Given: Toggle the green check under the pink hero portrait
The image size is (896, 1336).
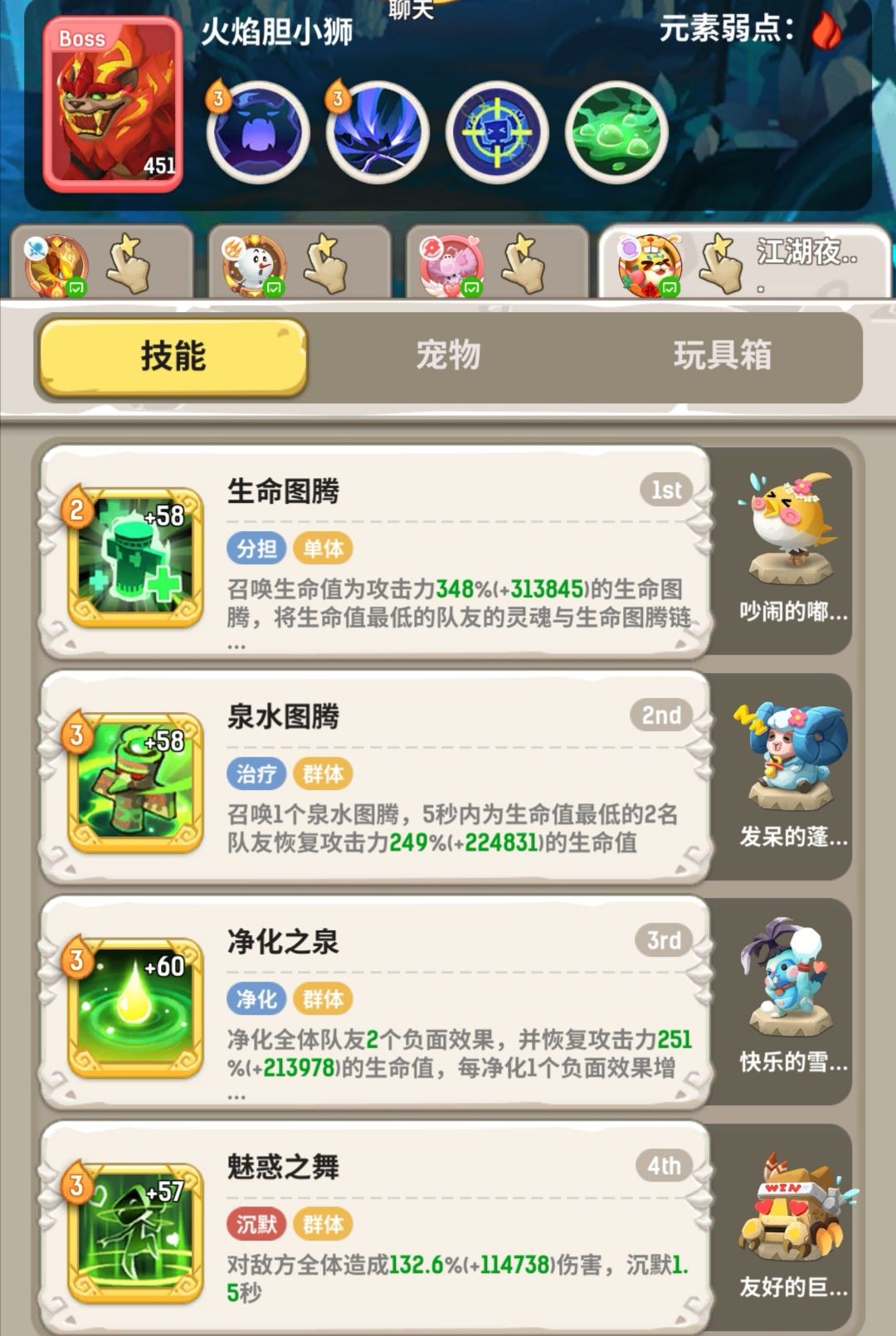Looking at the screenshot, I should [473, 286].
